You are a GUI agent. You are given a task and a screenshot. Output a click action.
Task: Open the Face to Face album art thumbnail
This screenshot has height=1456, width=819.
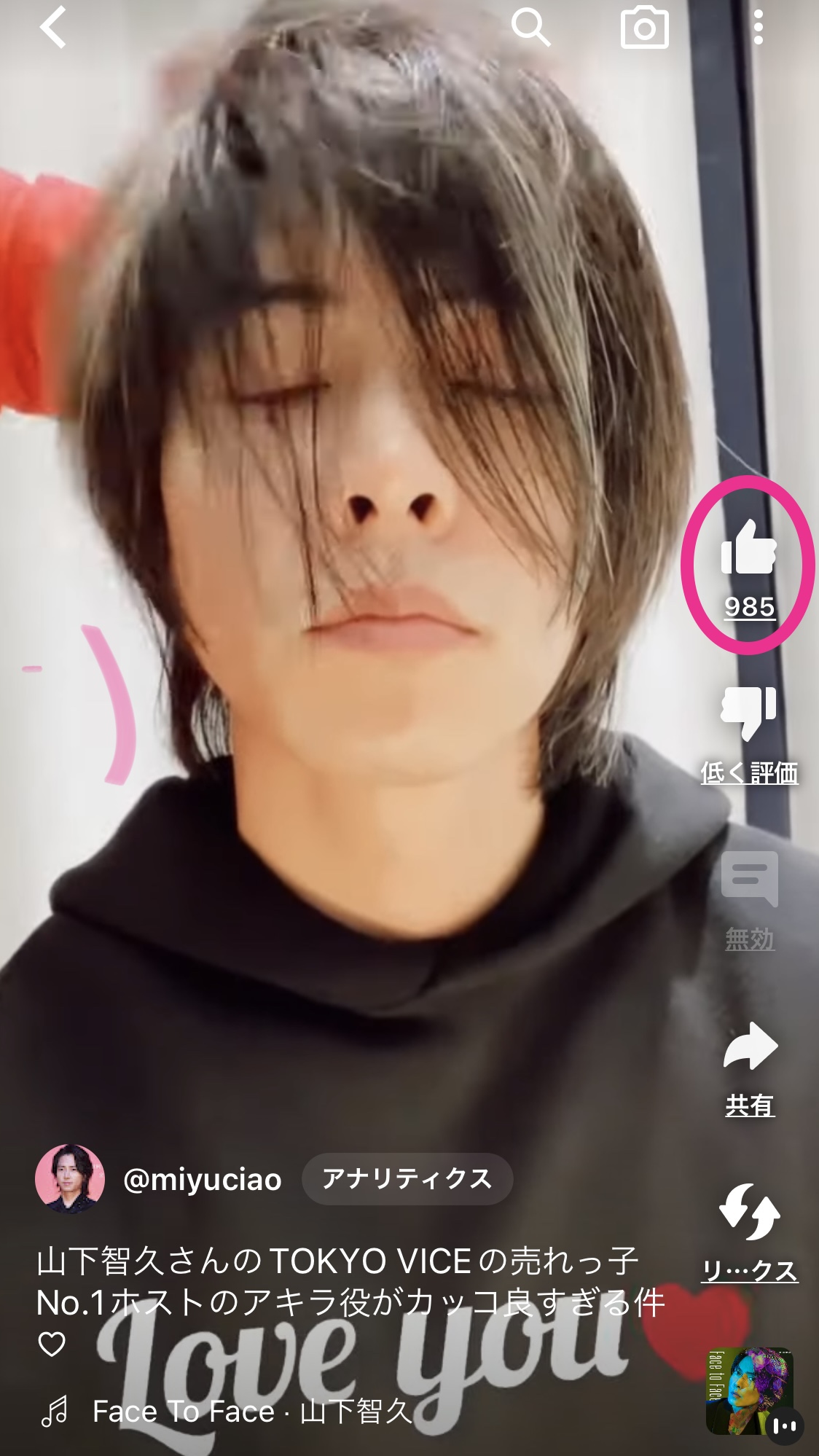tap(750, 1391)
